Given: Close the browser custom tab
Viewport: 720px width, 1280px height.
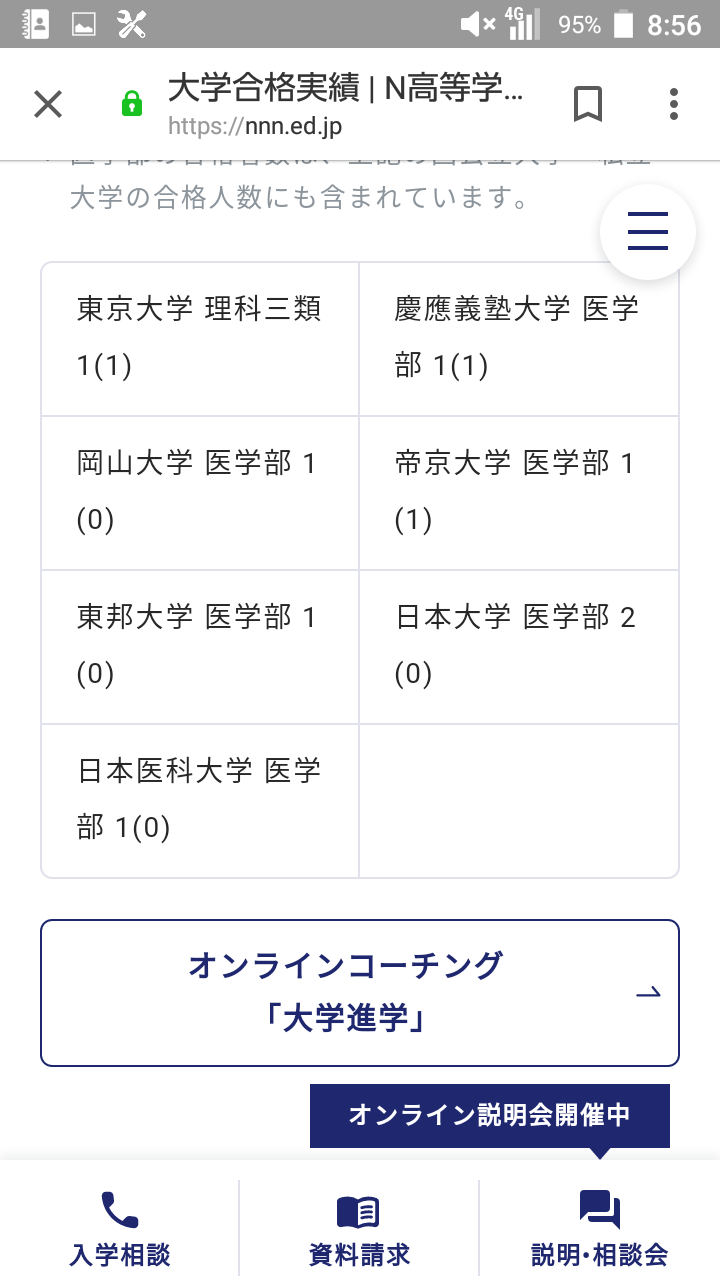Looking at the screenshot, I should (x=48, y=104).
